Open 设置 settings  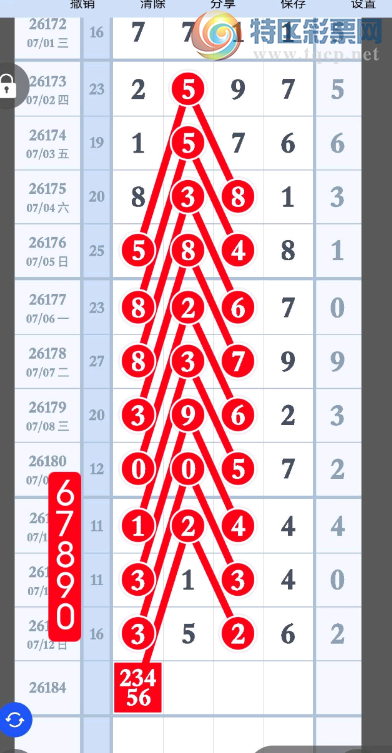[364, 4]
